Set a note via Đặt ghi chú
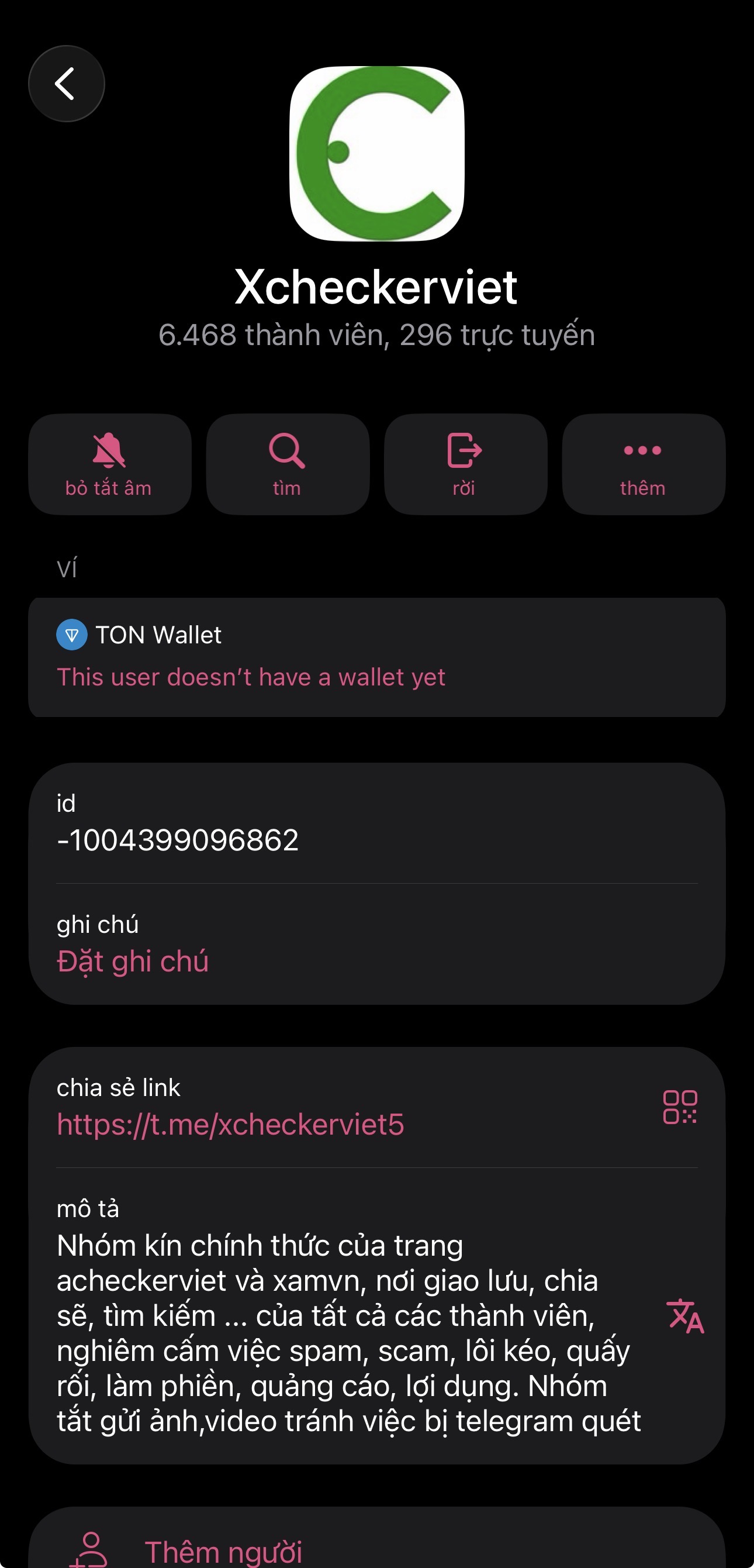The image size is (754, 1568). [133, 962]
